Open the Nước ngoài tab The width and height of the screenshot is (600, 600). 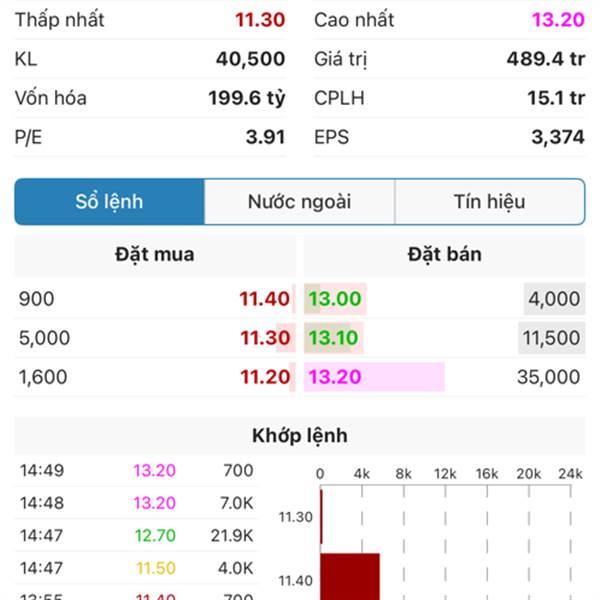click(299, 202)
